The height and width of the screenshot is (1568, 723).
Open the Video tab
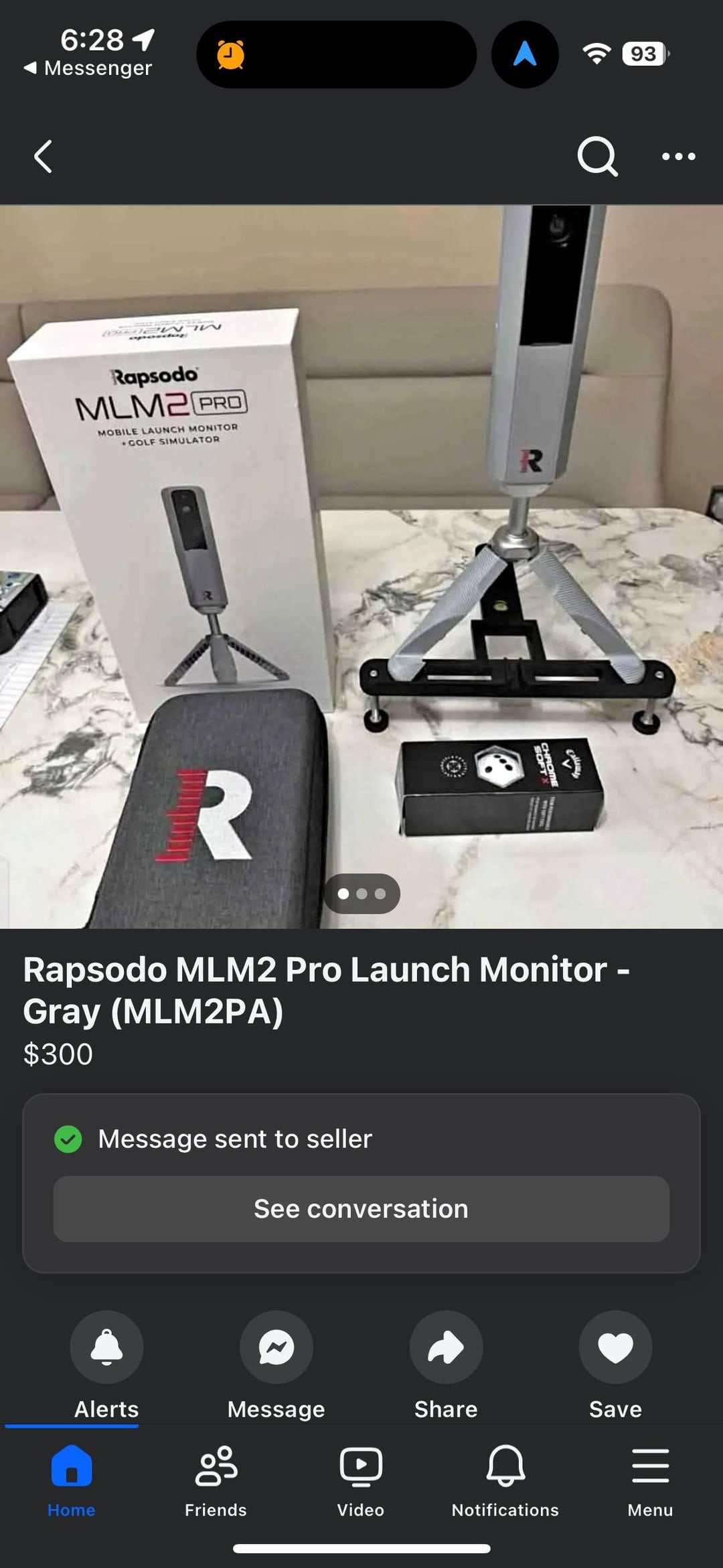click(361, 1481)
